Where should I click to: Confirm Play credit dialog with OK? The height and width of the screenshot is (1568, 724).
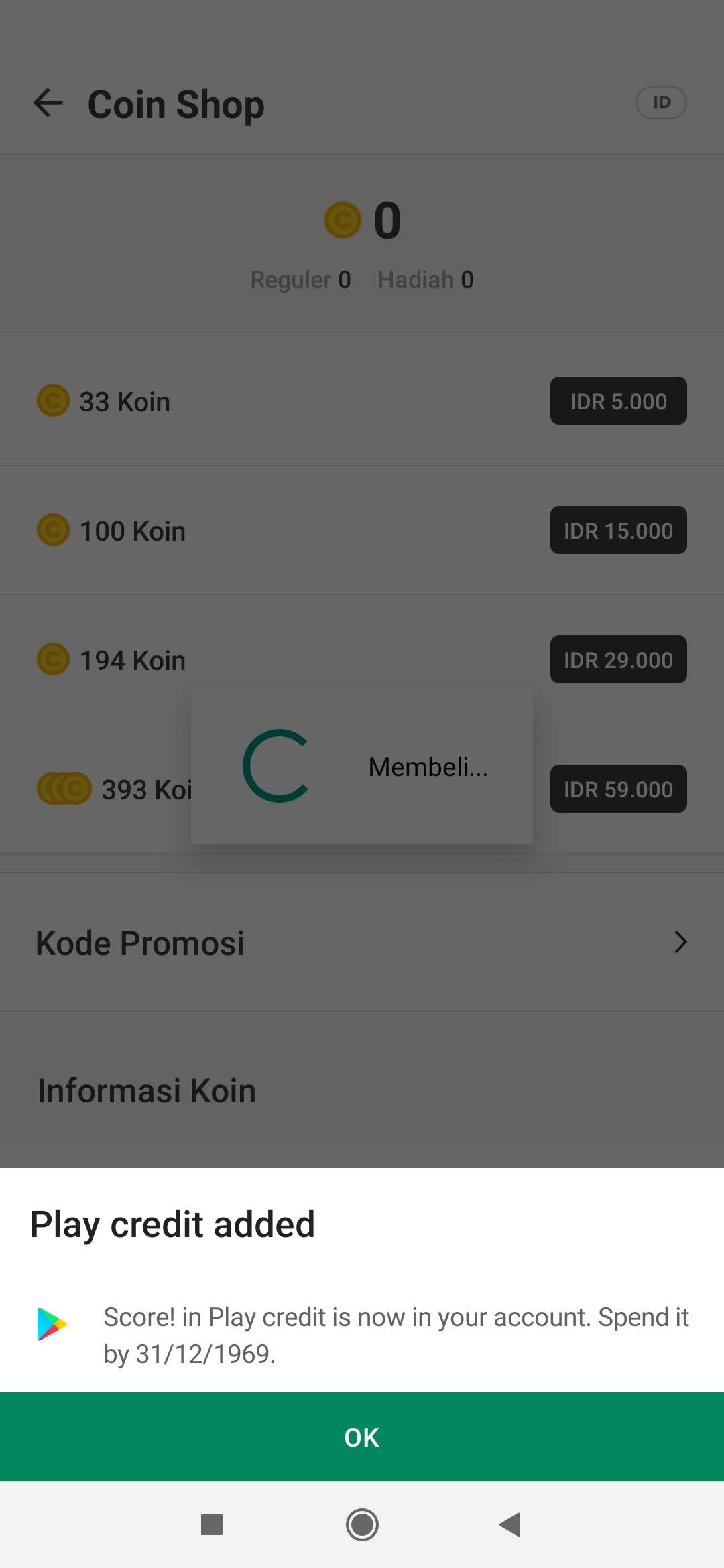pyautogui.click(x=362, y=1437)
